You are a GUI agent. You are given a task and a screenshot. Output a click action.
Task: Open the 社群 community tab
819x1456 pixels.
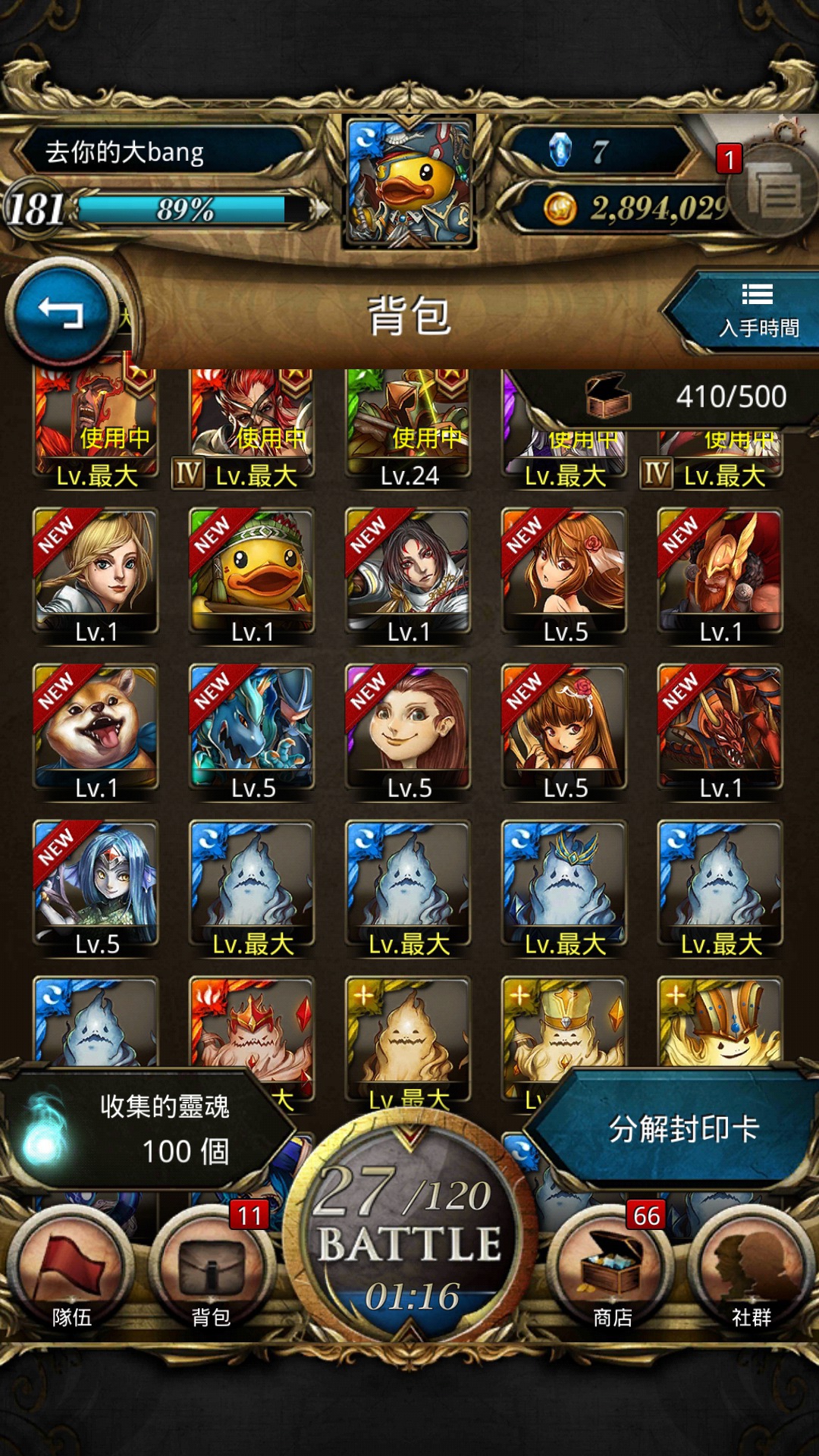(x=751, y=1270)
